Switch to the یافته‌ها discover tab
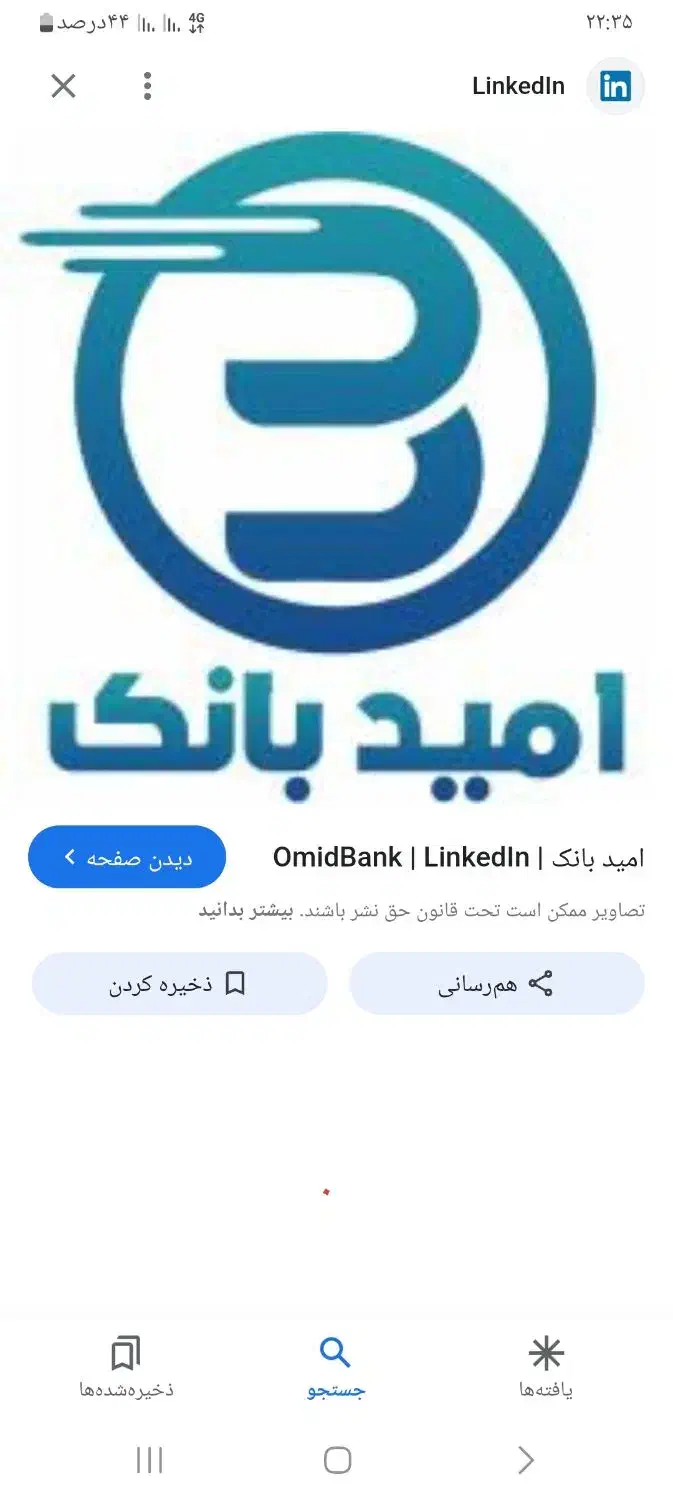This screenshot has width=673, height=1500. (546, 1367)
